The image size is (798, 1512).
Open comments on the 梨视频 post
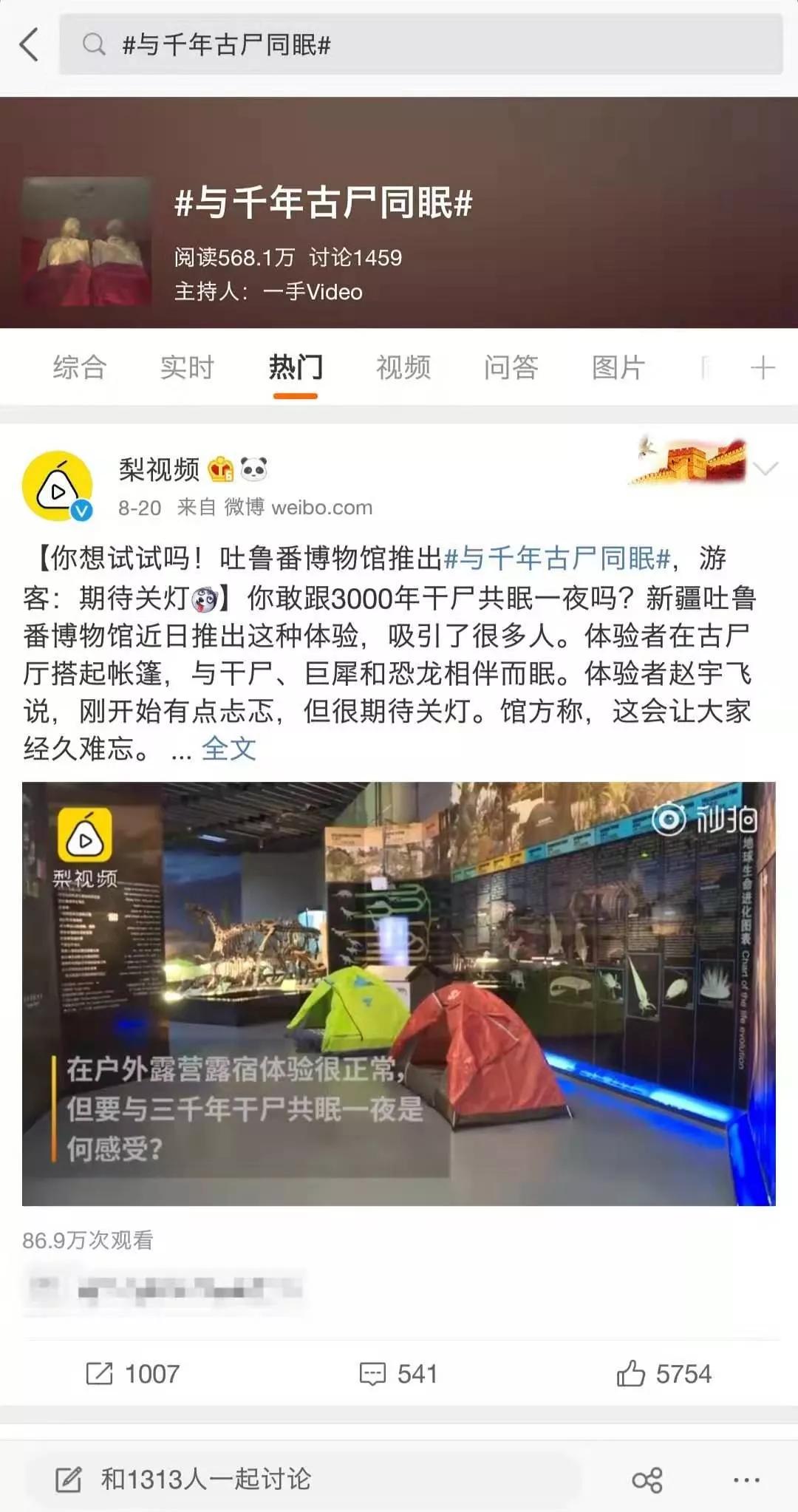click(399, 1374)
